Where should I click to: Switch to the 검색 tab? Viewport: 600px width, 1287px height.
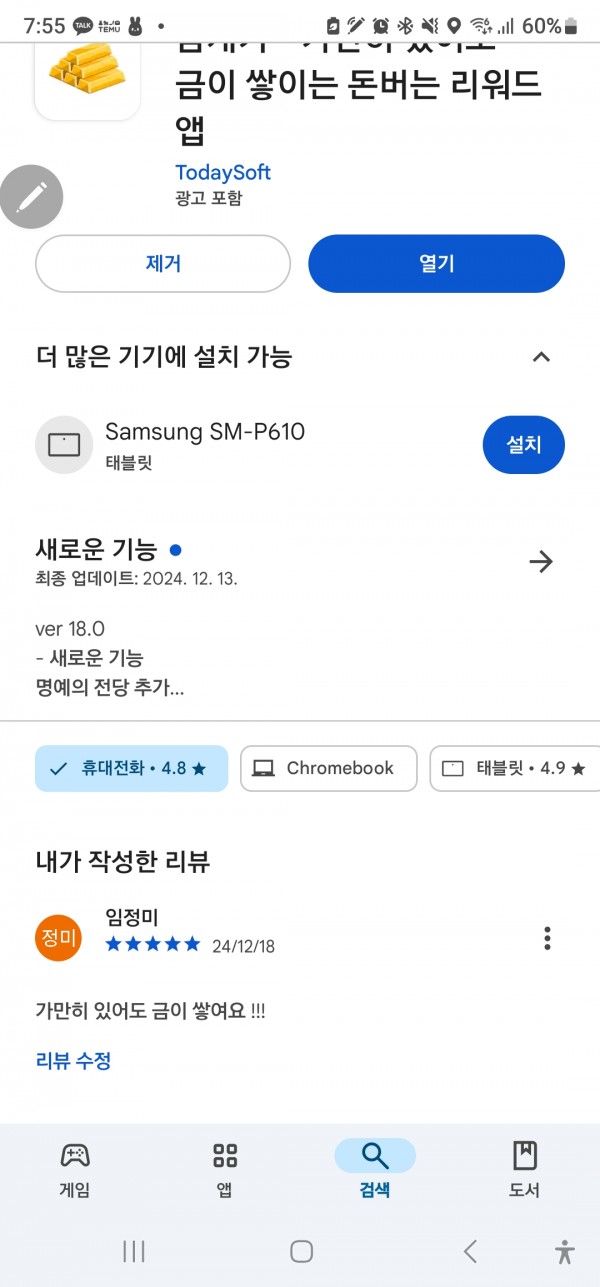375,1169
